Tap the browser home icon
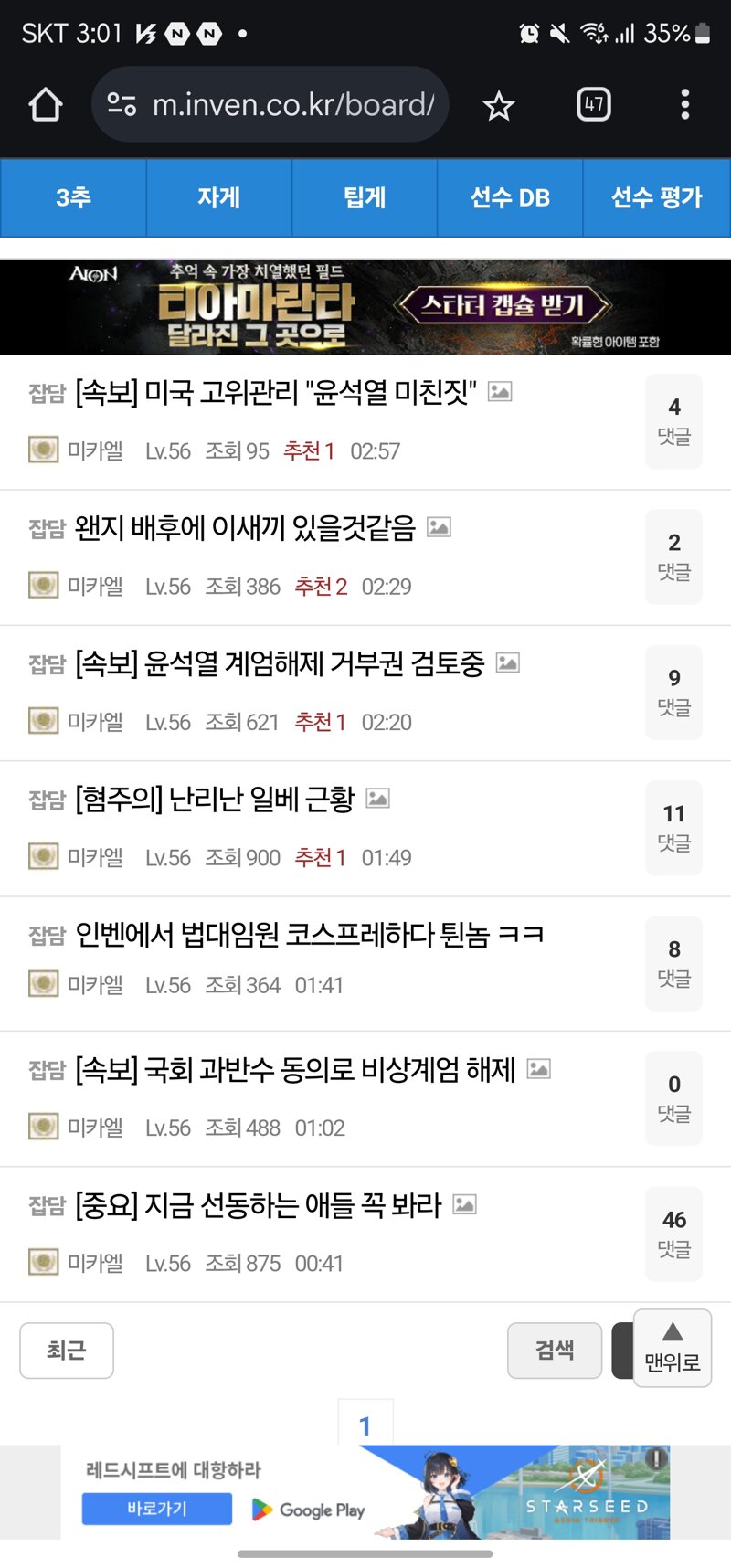The height and width of the screenshot is (1568, 731). click(x=46, y=105)
